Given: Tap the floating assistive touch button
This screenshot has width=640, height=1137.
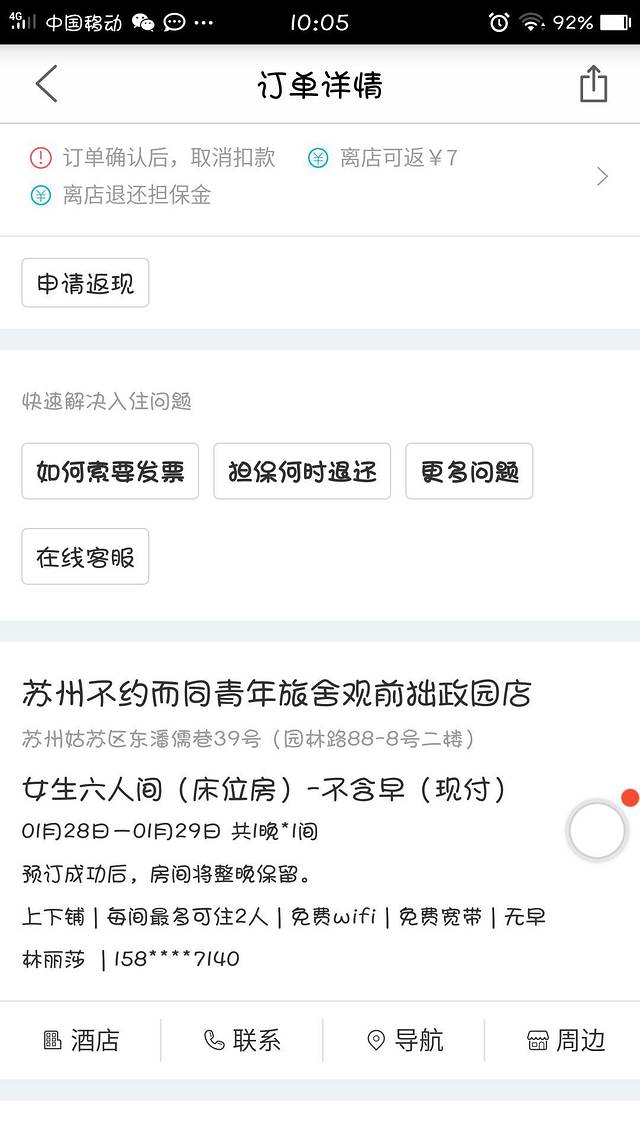Looking at the screenshot, I should click(x=597, y=830).
